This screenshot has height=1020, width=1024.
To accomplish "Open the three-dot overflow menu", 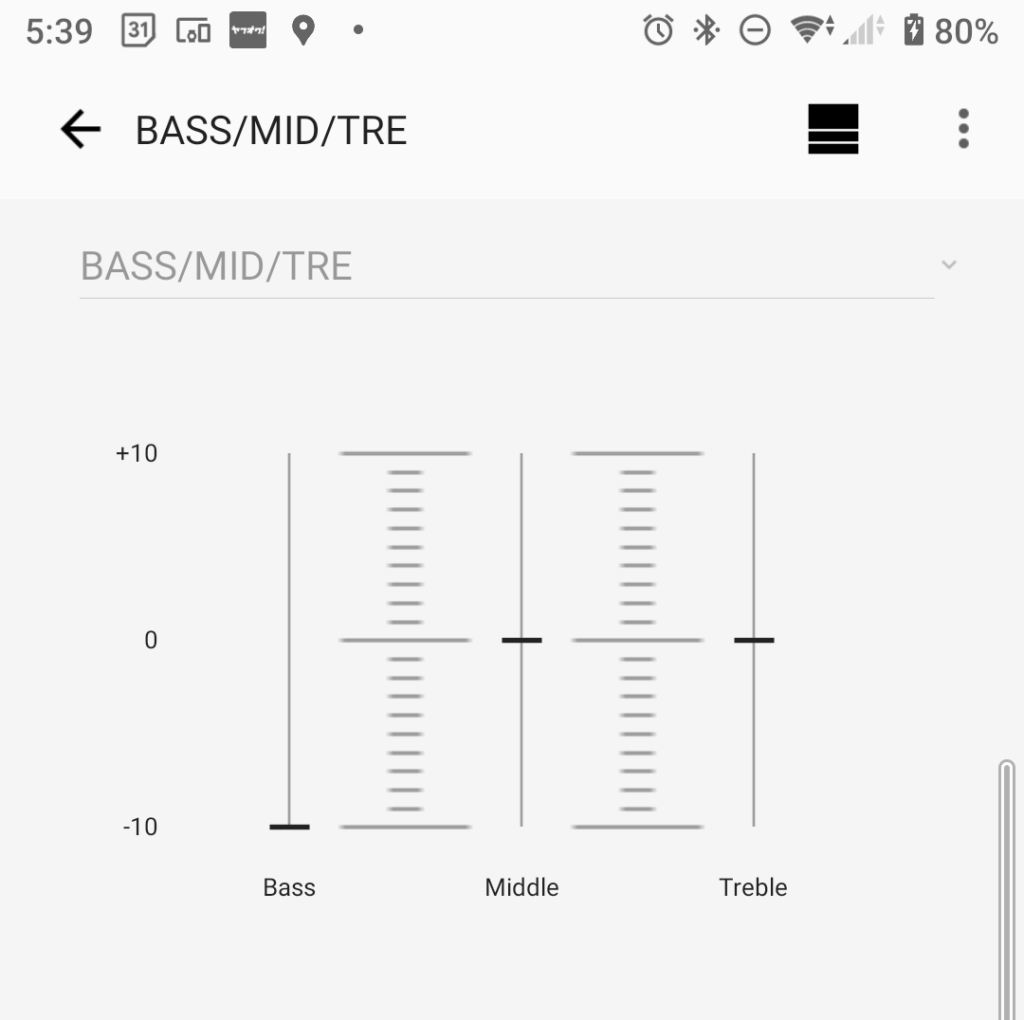I will click(x=963, y=130).
